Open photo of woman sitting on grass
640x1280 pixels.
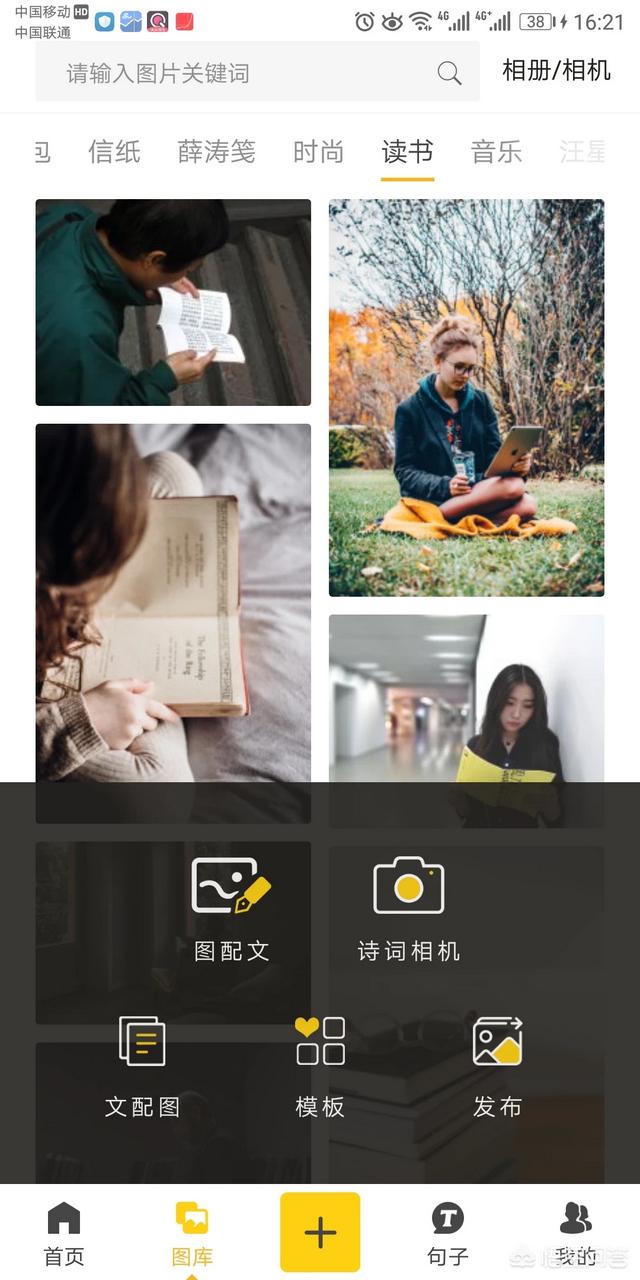coord(466,397)
